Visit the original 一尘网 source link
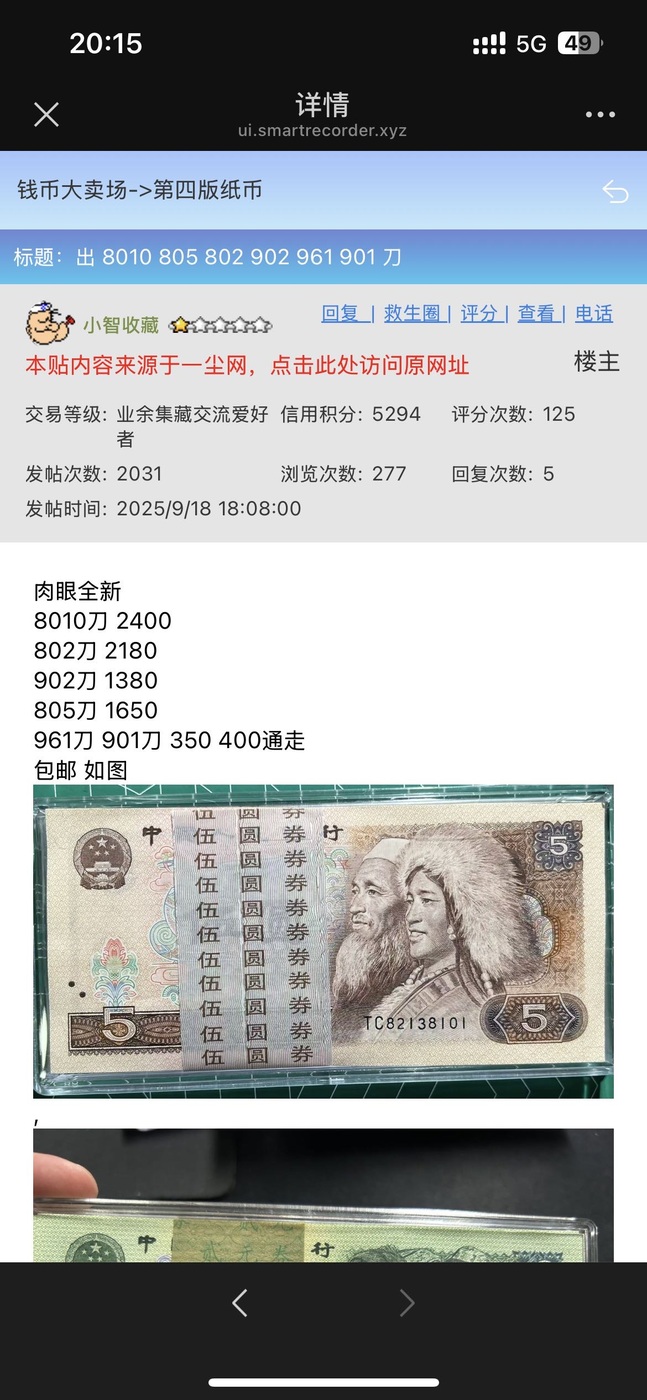This screenshot has width=647, height=1400. [x=246, y=366]
